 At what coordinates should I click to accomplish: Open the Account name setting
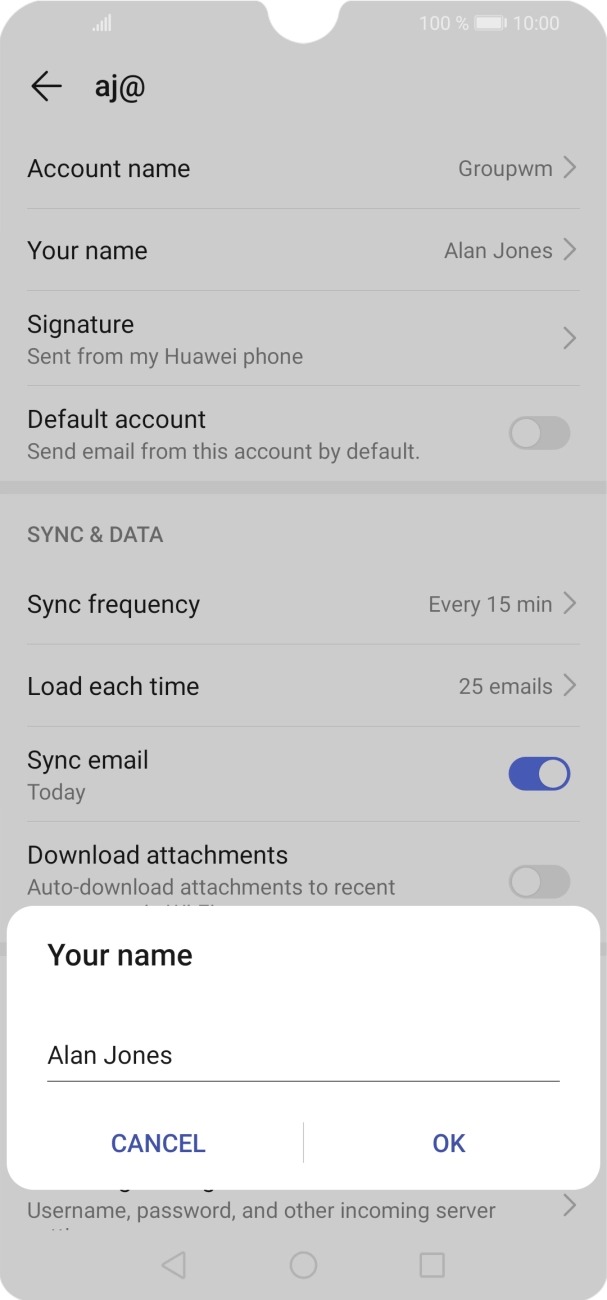302,168
